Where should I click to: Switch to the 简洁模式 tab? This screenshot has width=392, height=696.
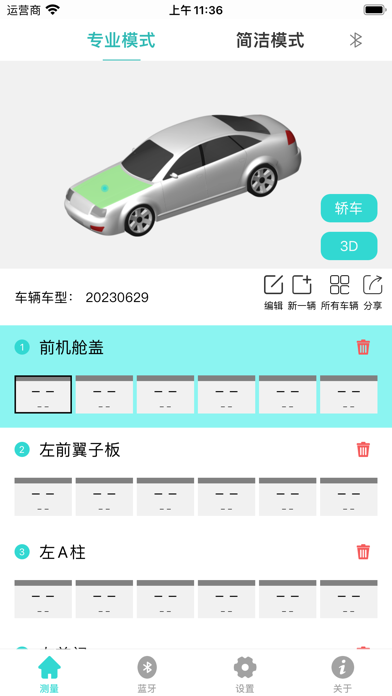[270, 40]
